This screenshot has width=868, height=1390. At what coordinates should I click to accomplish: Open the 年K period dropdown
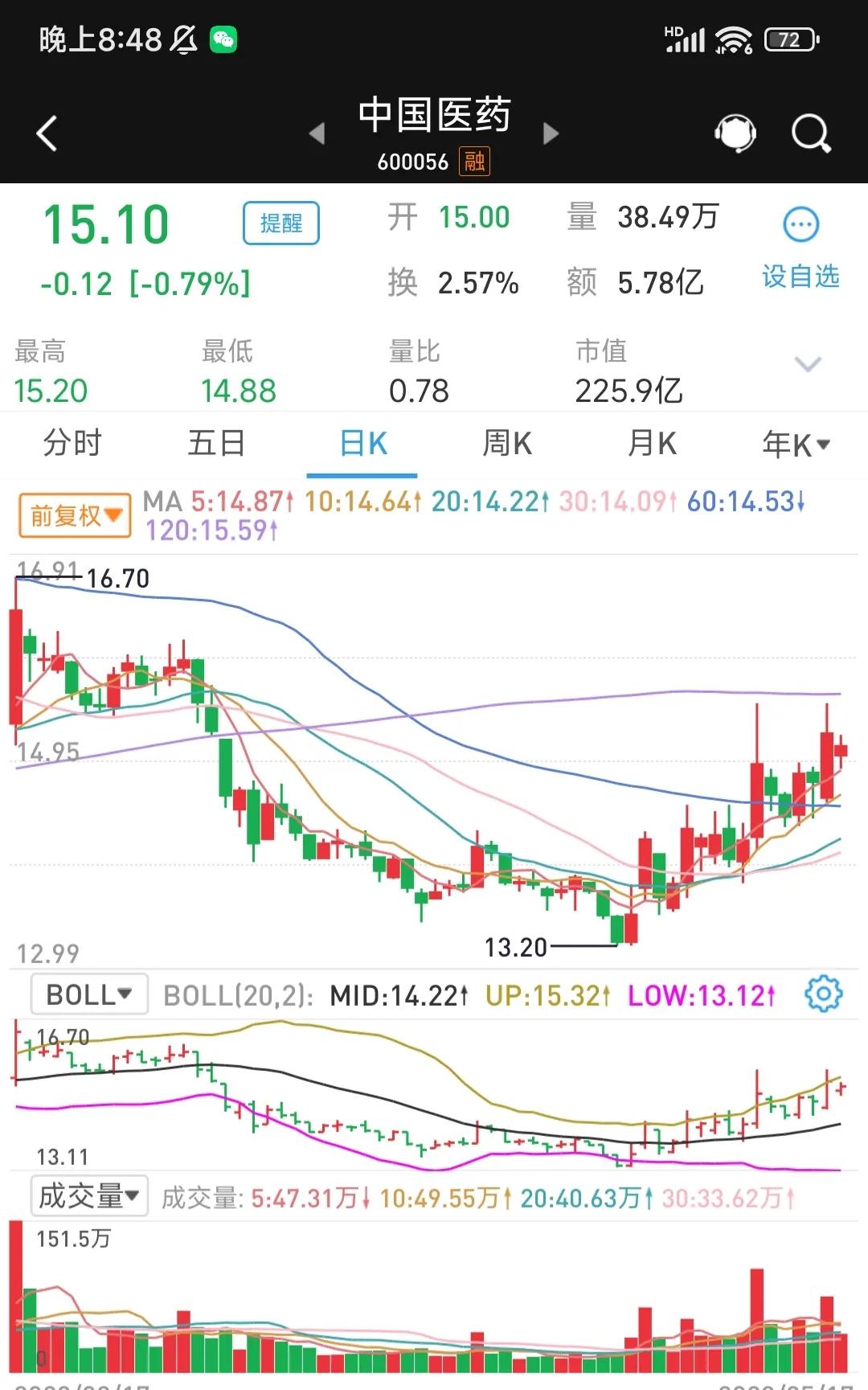797,443
